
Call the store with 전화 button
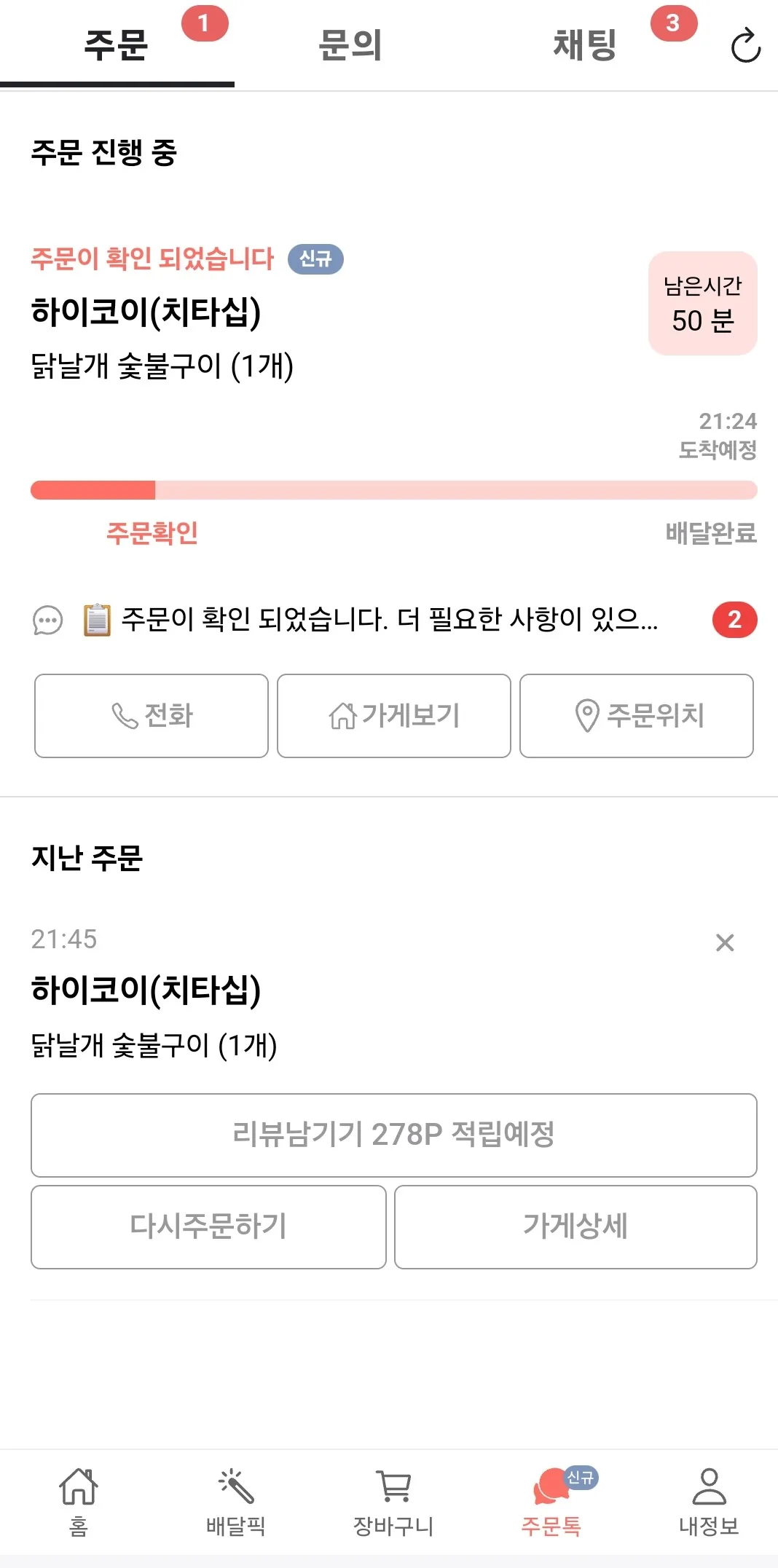(152, 716)
